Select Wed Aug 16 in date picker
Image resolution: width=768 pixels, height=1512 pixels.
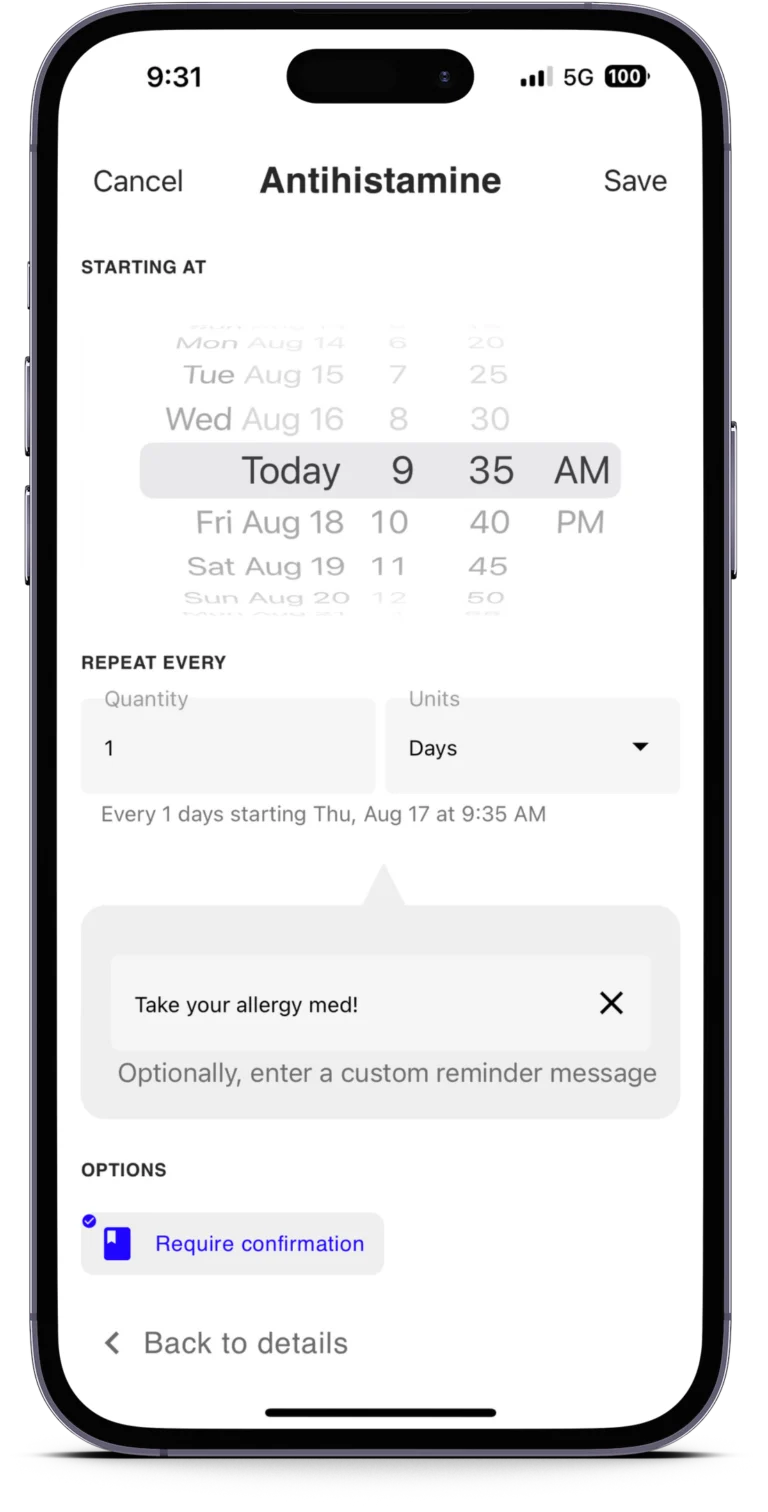254,419
